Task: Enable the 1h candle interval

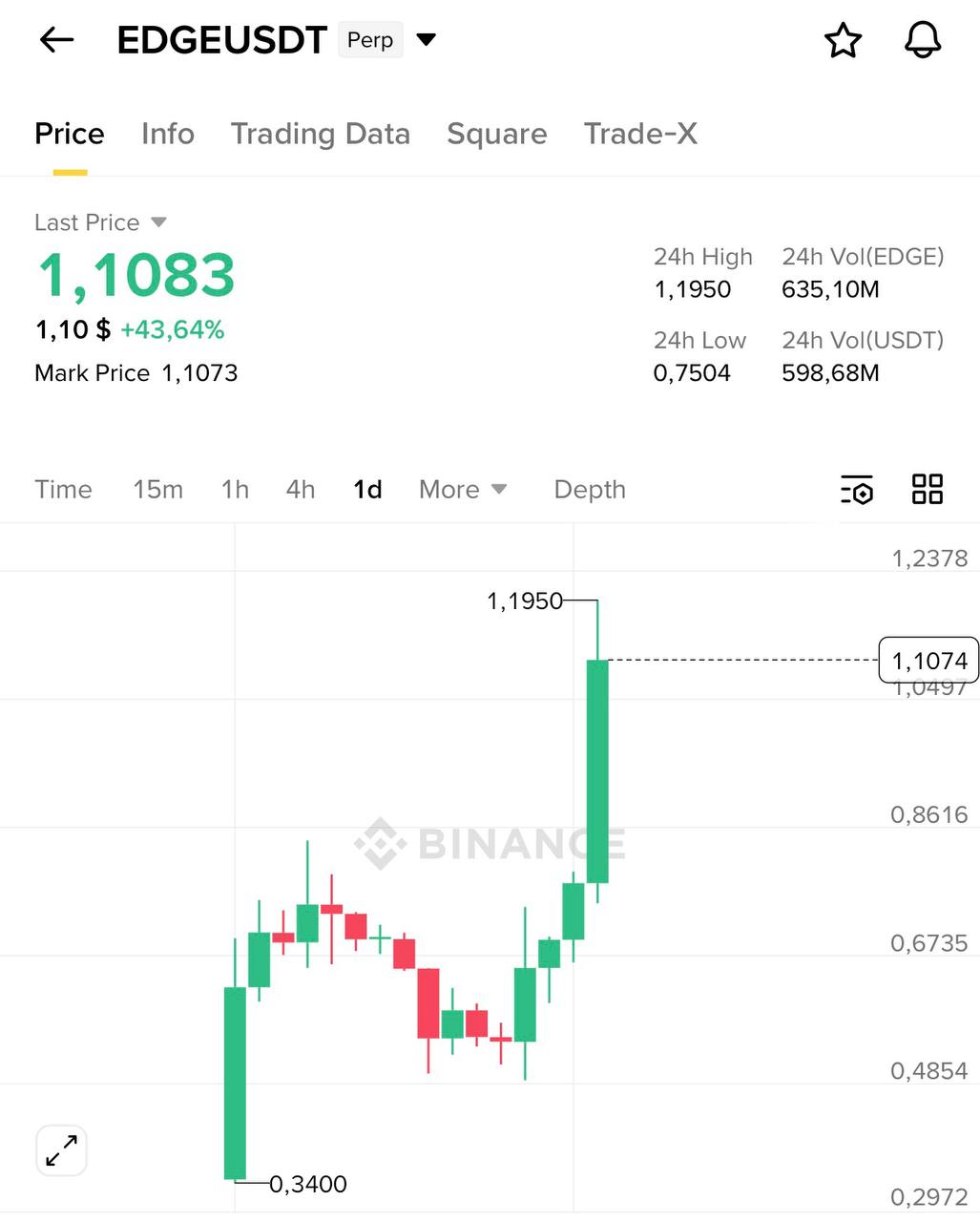Action: (235, 490)
